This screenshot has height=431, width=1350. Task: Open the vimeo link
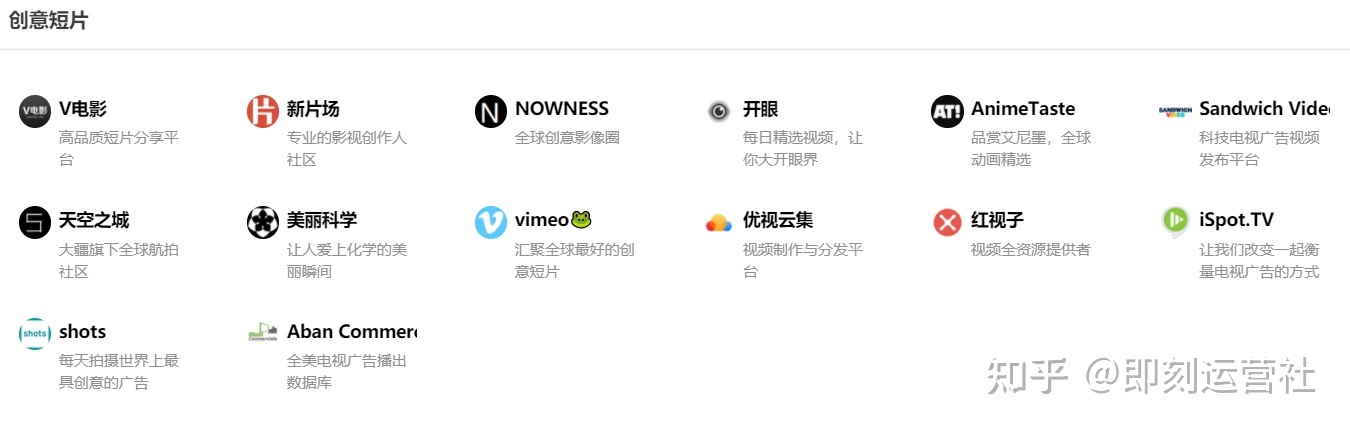pos(541,220)
